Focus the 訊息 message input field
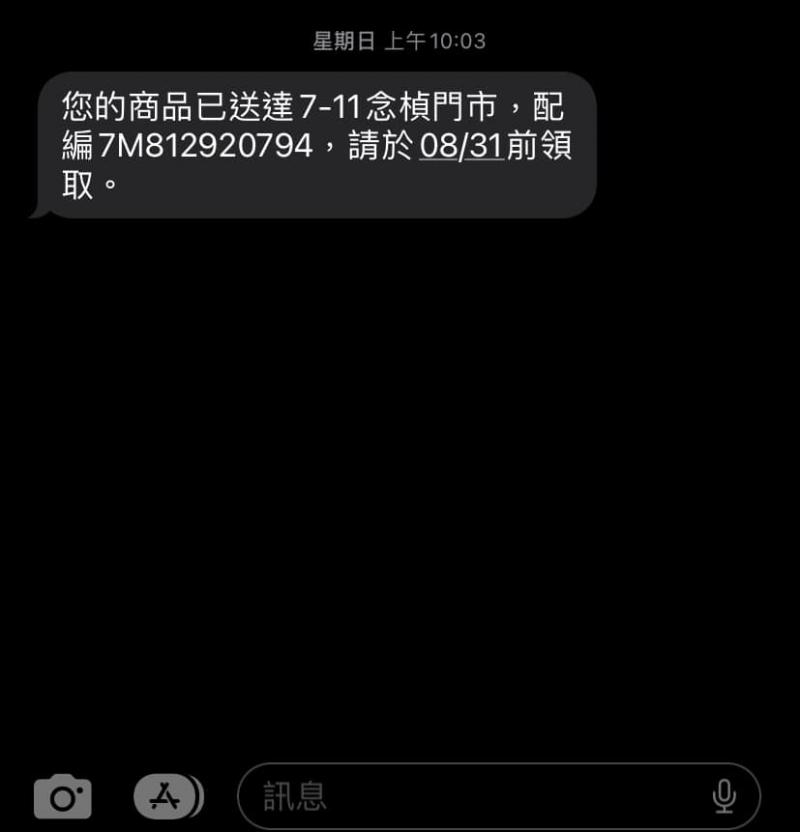 [470, 797]
